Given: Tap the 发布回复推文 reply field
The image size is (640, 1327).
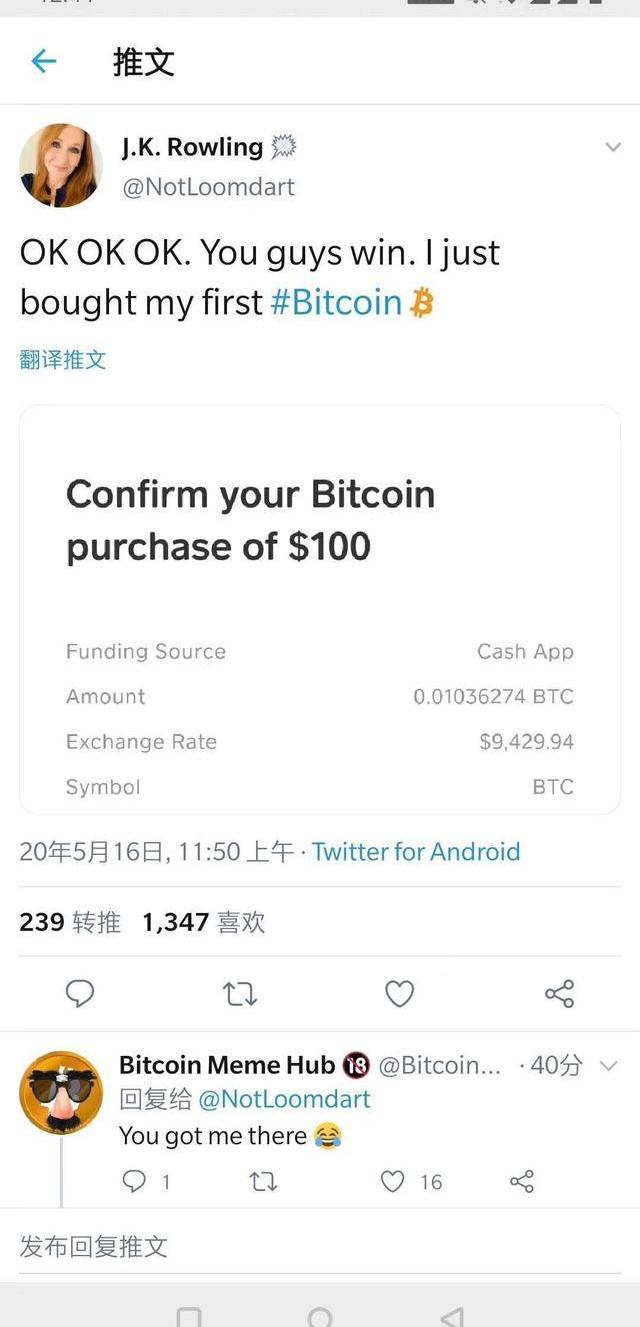Looking at the screenshot, I should 320,1246.
